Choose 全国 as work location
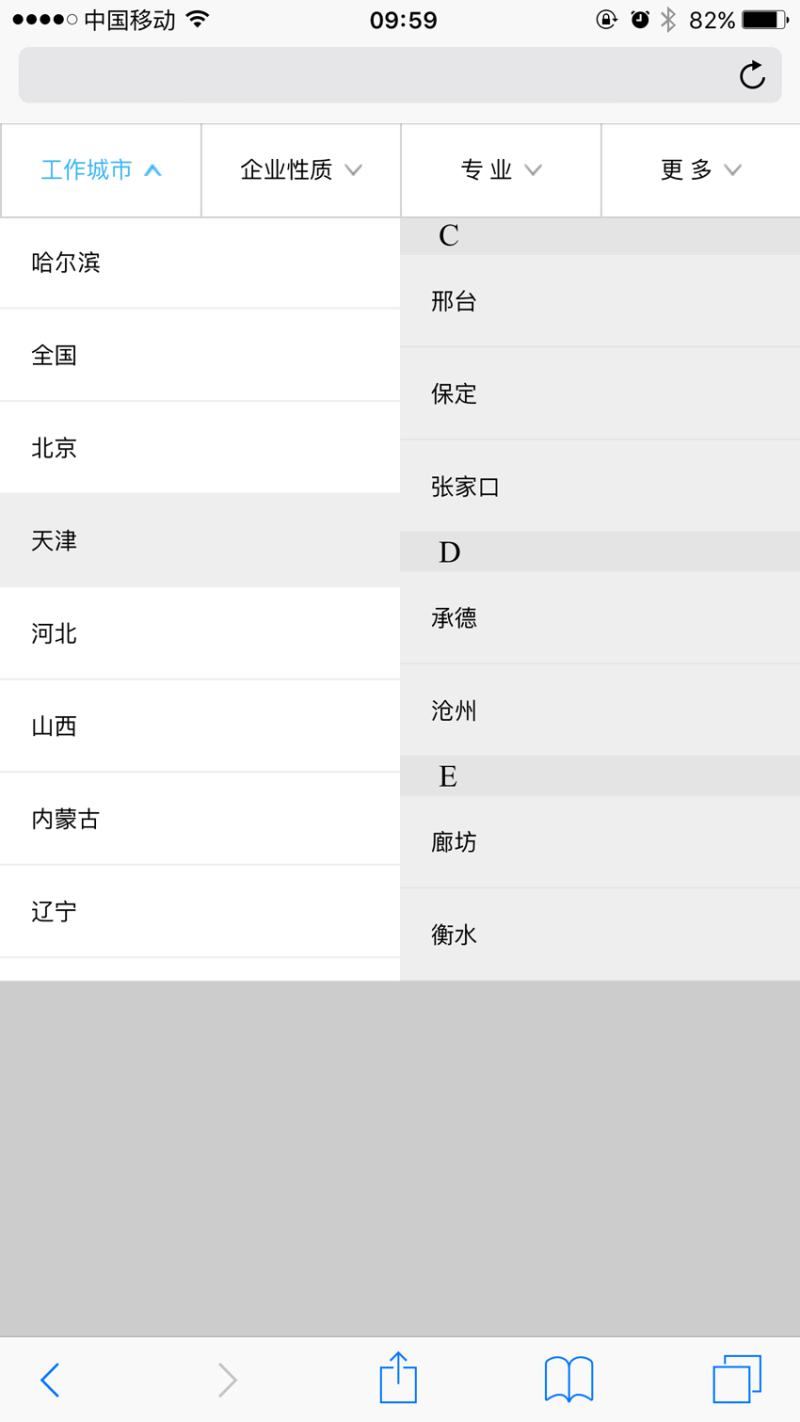Image resolution: width=800 pixels, height=1422 pixels. [x=200, y=355]
